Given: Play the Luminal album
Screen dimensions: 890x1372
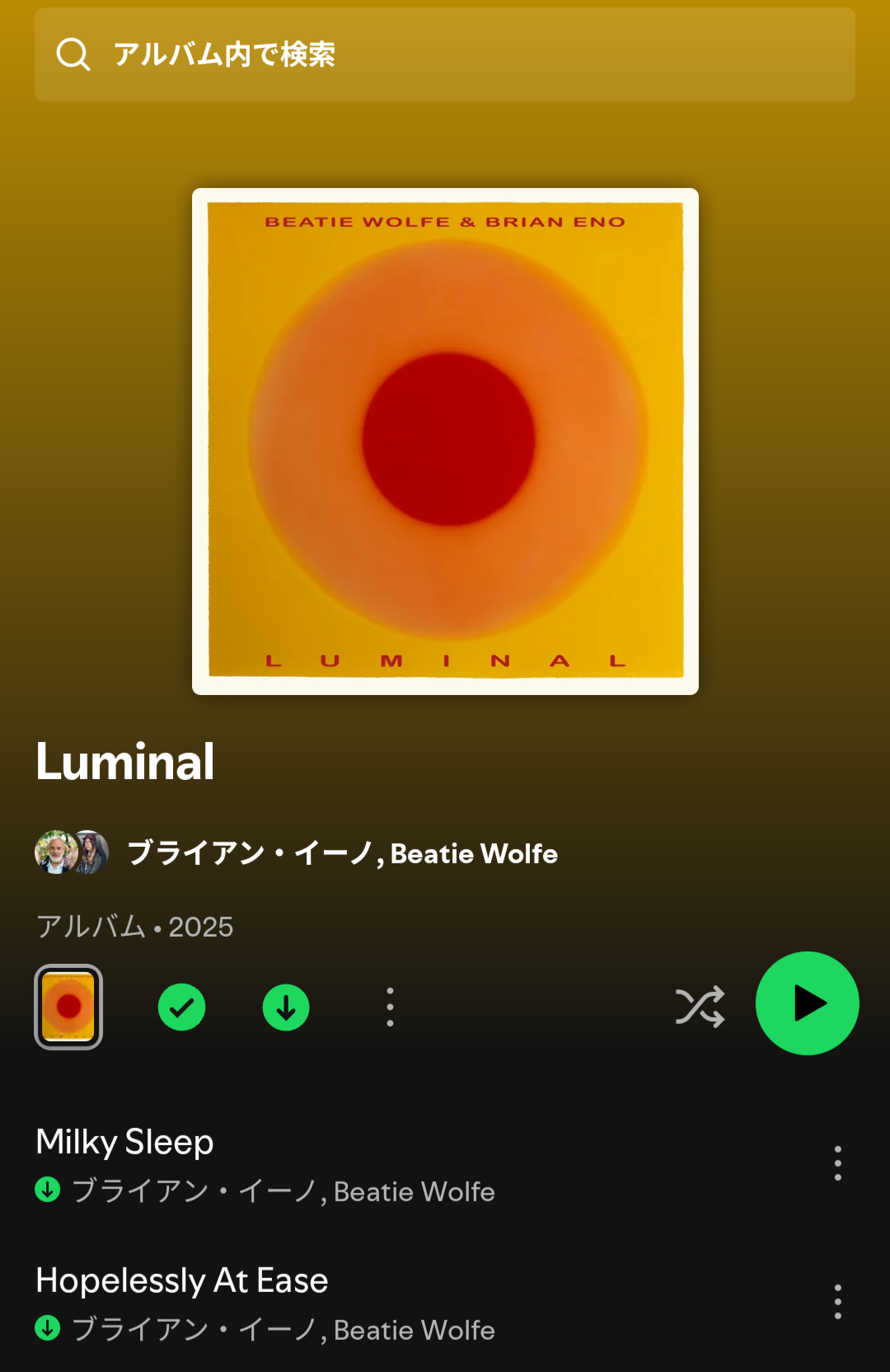Looking at the screenshot, I should click(x=807, y=1003).
